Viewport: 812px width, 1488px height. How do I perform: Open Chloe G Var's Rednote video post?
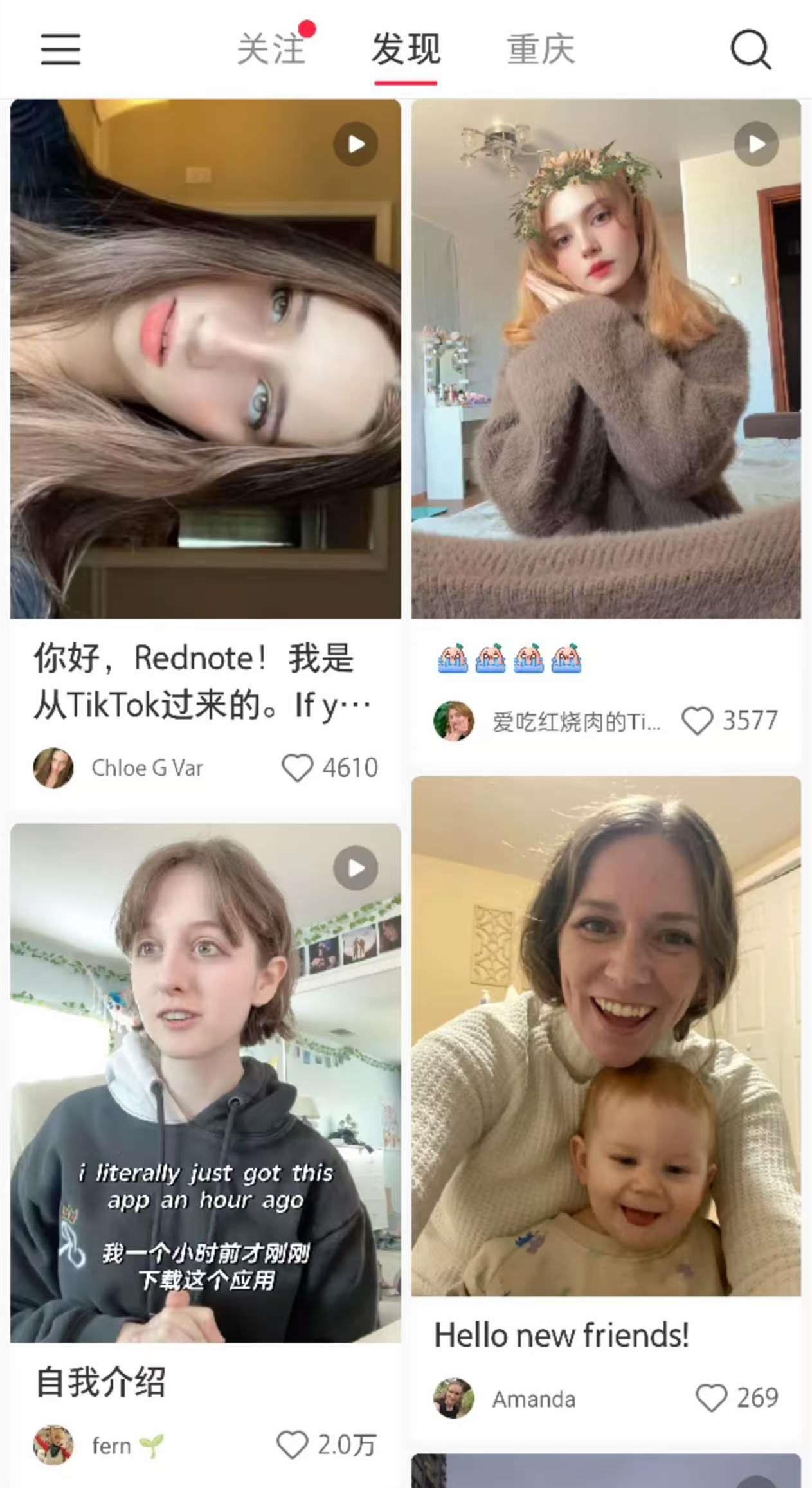coord(205,359)
